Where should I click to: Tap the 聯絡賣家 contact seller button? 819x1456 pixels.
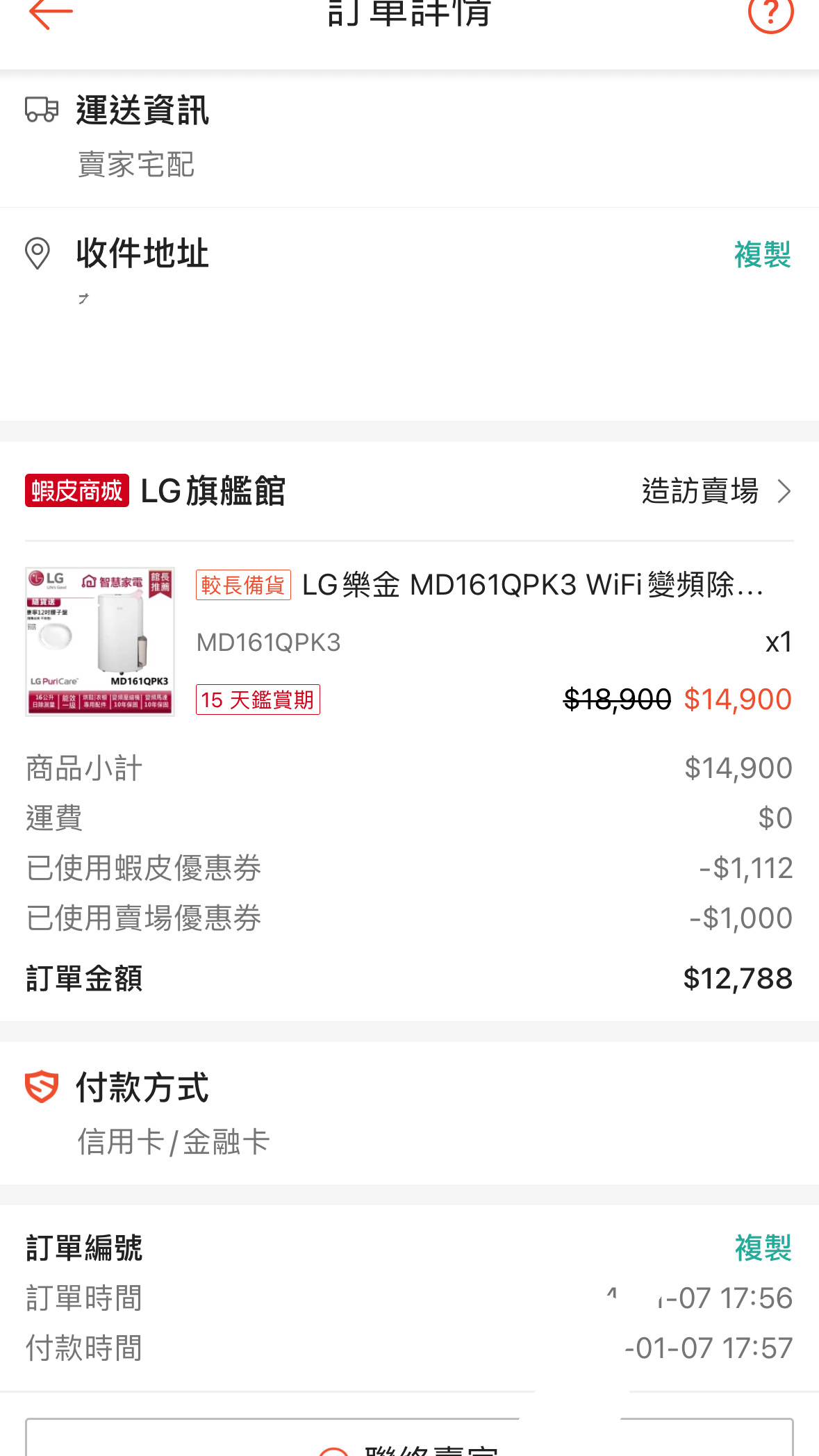tap(409, 1438)
